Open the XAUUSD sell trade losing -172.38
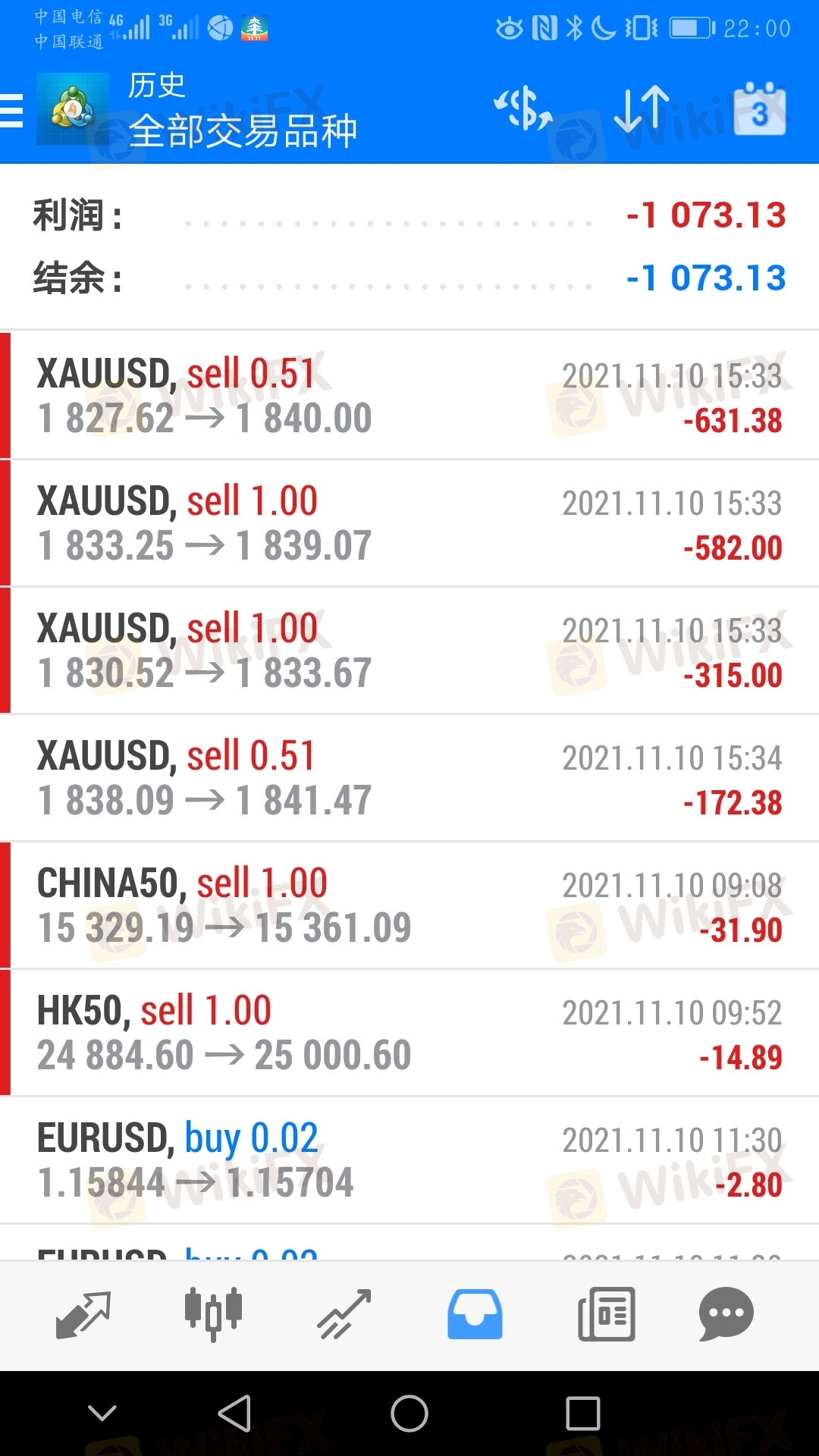The width and height of the screenshot is (819, 1456). click(x=409, y=777)
